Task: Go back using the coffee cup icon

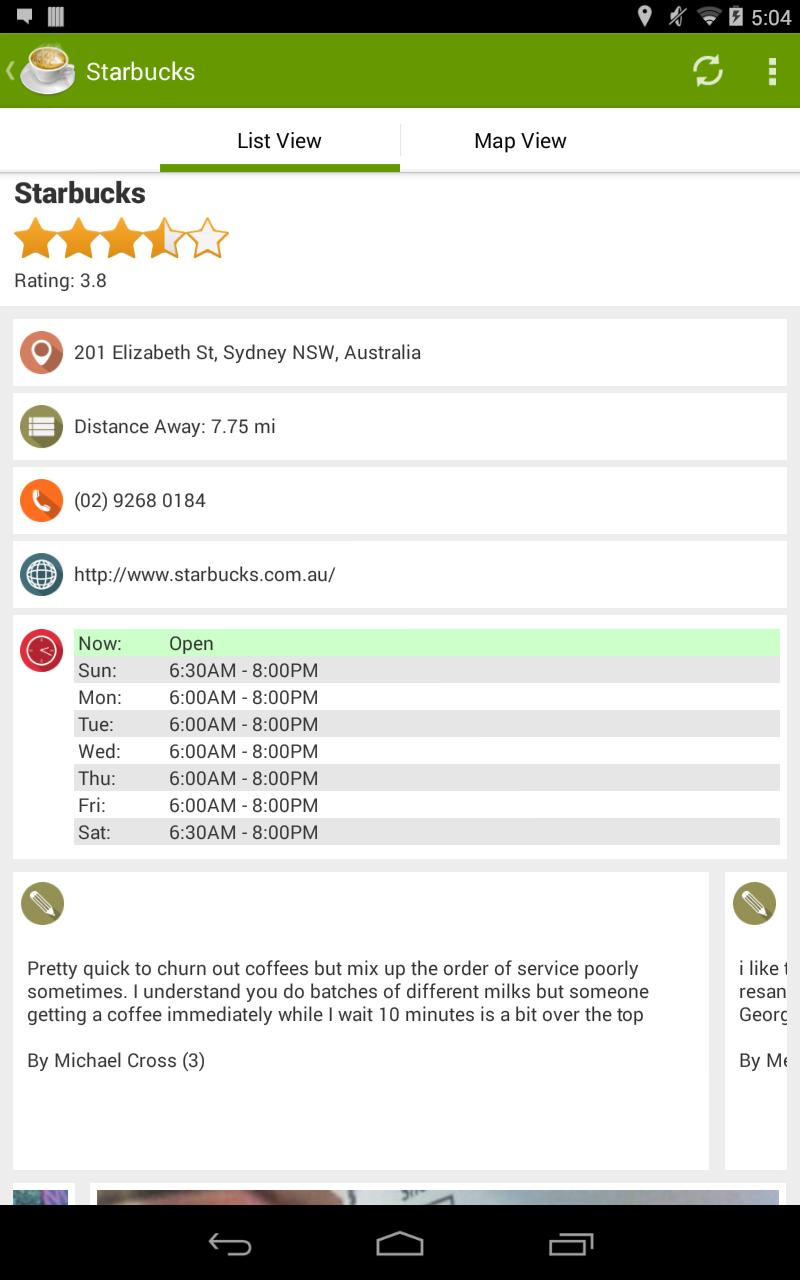Action: [x=45, y=70]
